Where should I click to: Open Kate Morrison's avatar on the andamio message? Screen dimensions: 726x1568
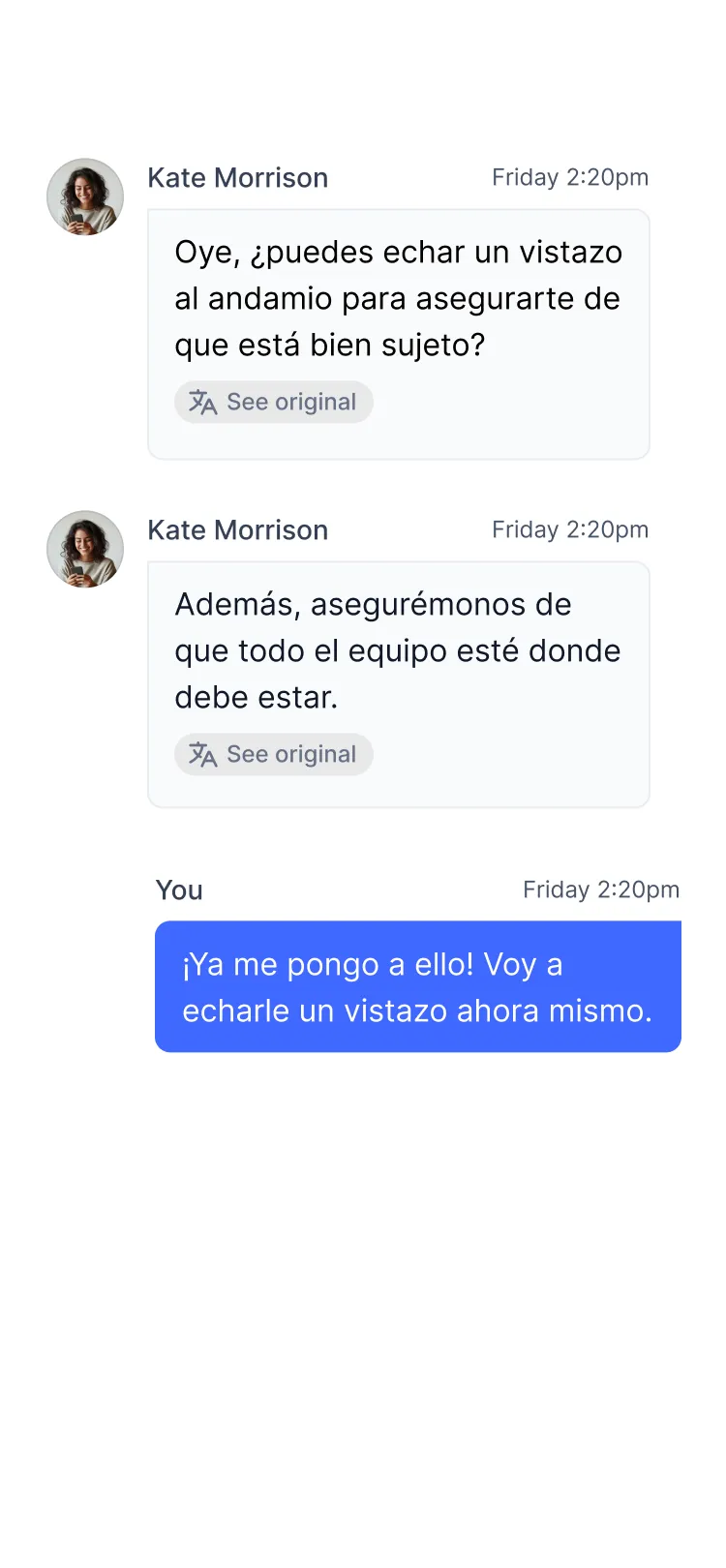85,197
